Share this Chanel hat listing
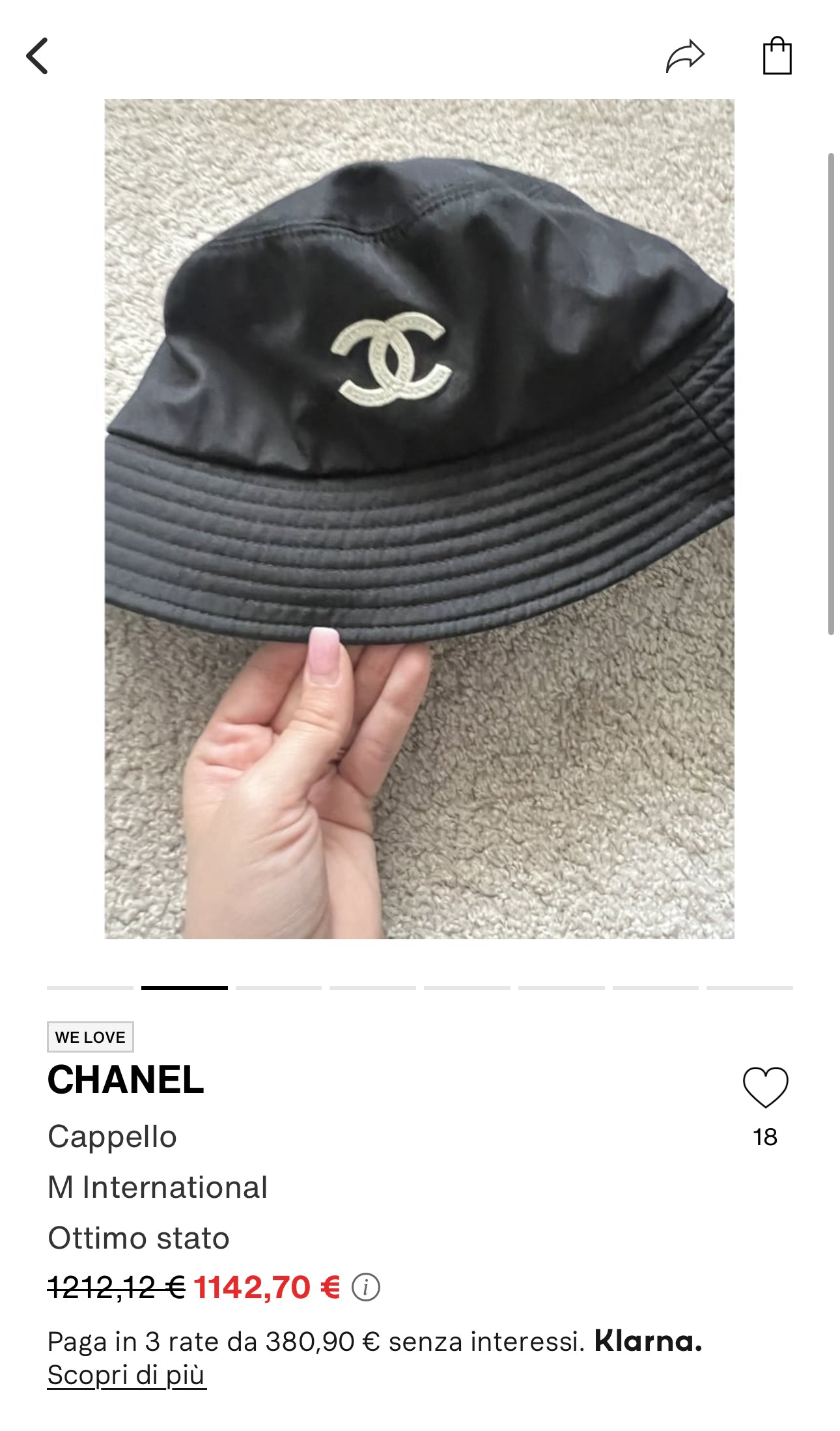The image size is (840, 1431). (x=684, y=56)
